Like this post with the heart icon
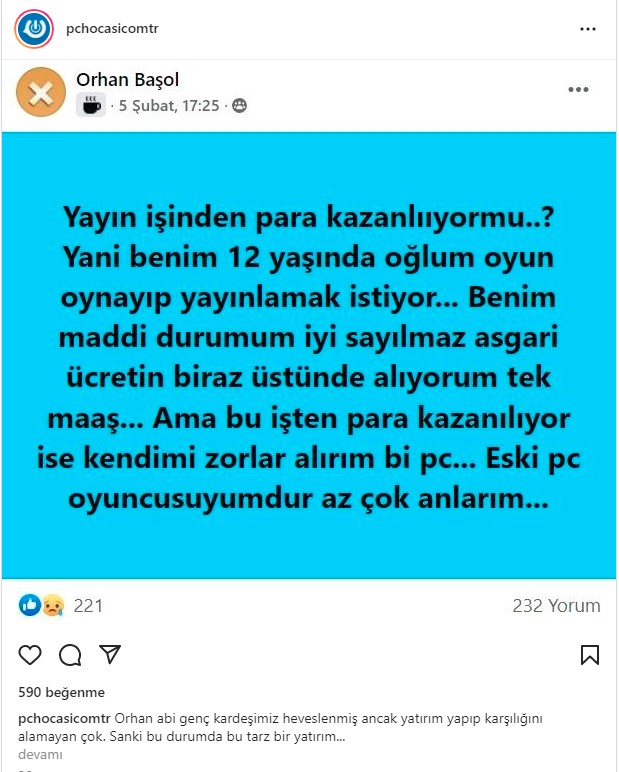The width and height of the screenshot is (619, 772). pyautogui.click(x=31, y=655)
